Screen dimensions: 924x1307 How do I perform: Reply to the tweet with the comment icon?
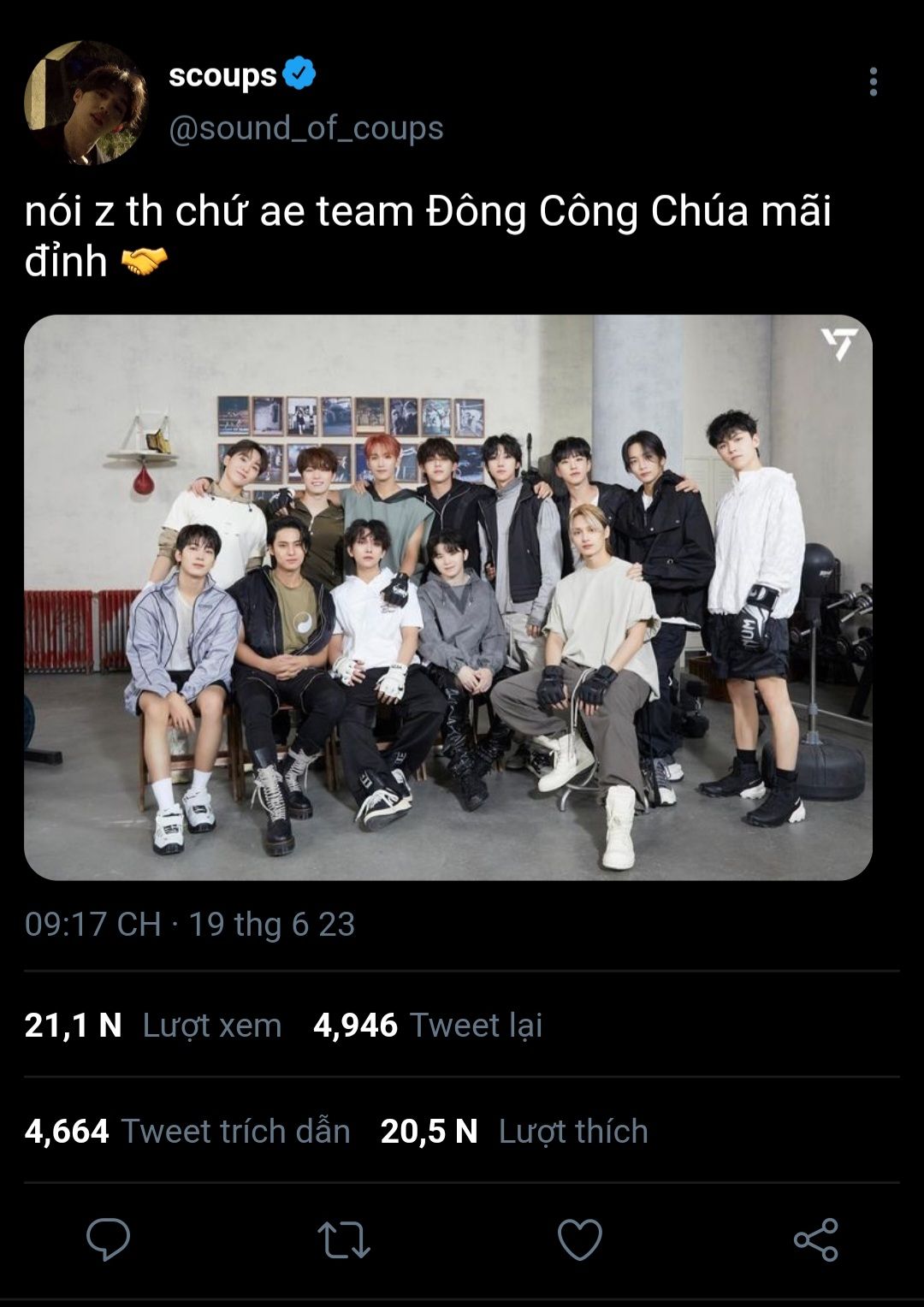point(109,1239)
